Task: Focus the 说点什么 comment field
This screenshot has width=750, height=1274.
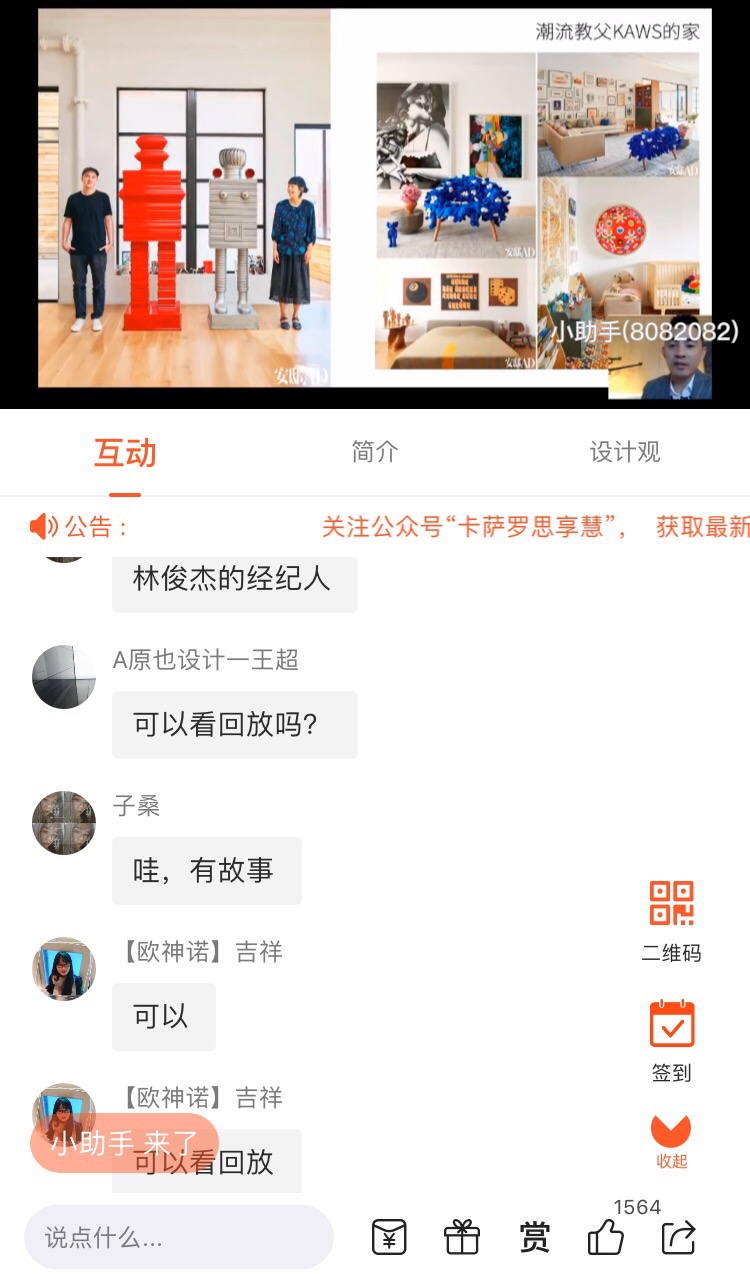Action: click(178, 1238)
